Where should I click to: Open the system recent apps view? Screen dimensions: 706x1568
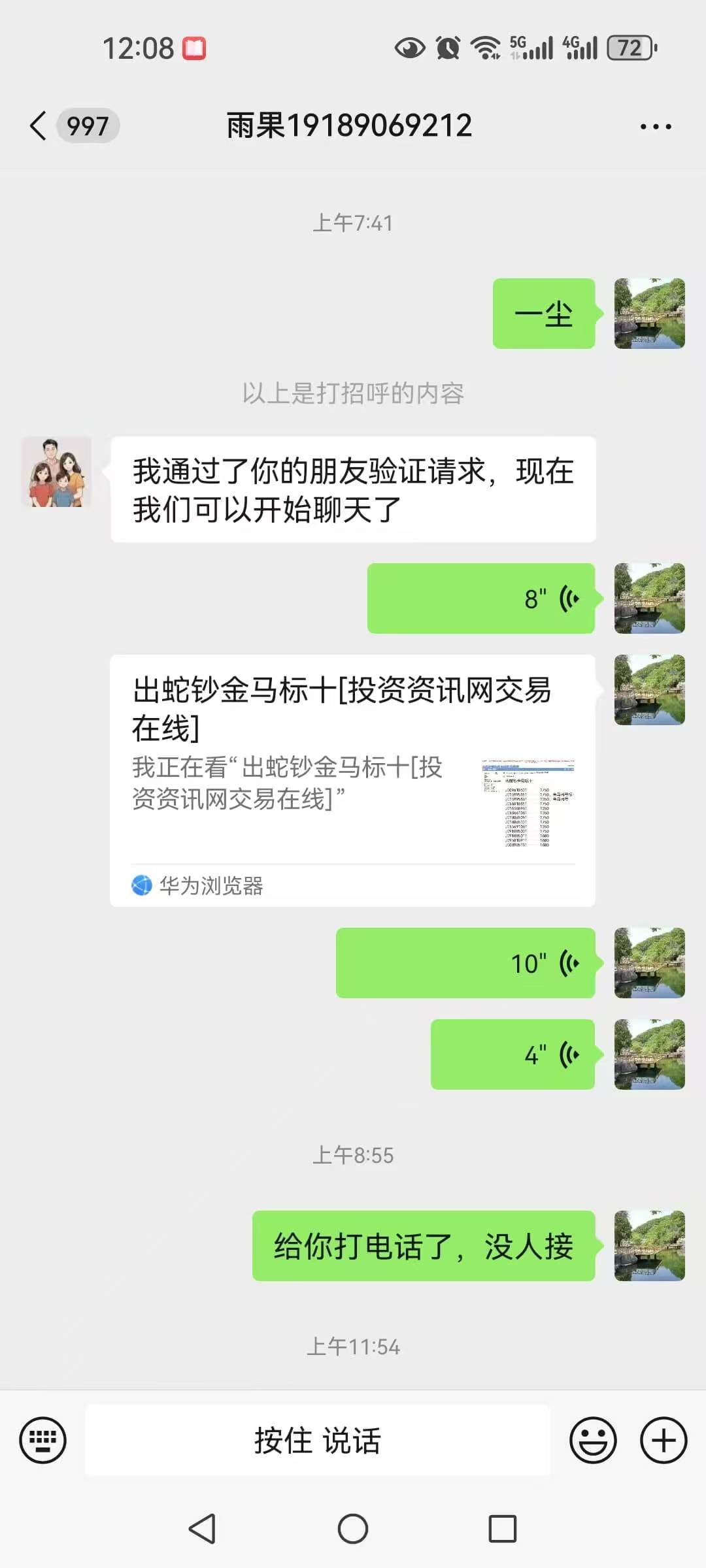503,1529
